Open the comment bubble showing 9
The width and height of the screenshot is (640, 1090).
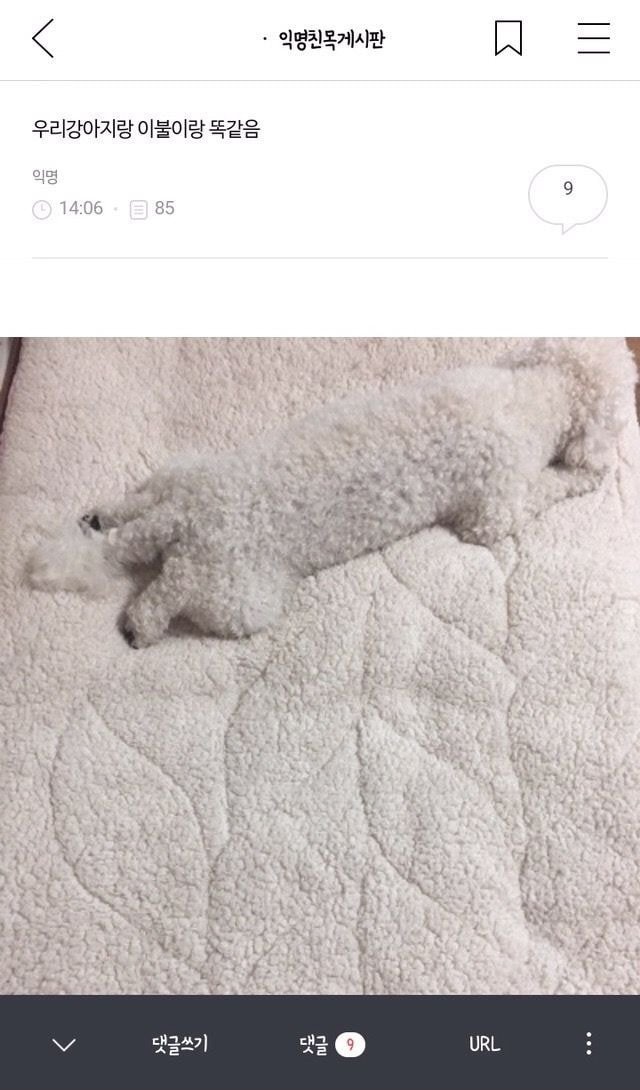pyautogui.click(x=567, y=194)
